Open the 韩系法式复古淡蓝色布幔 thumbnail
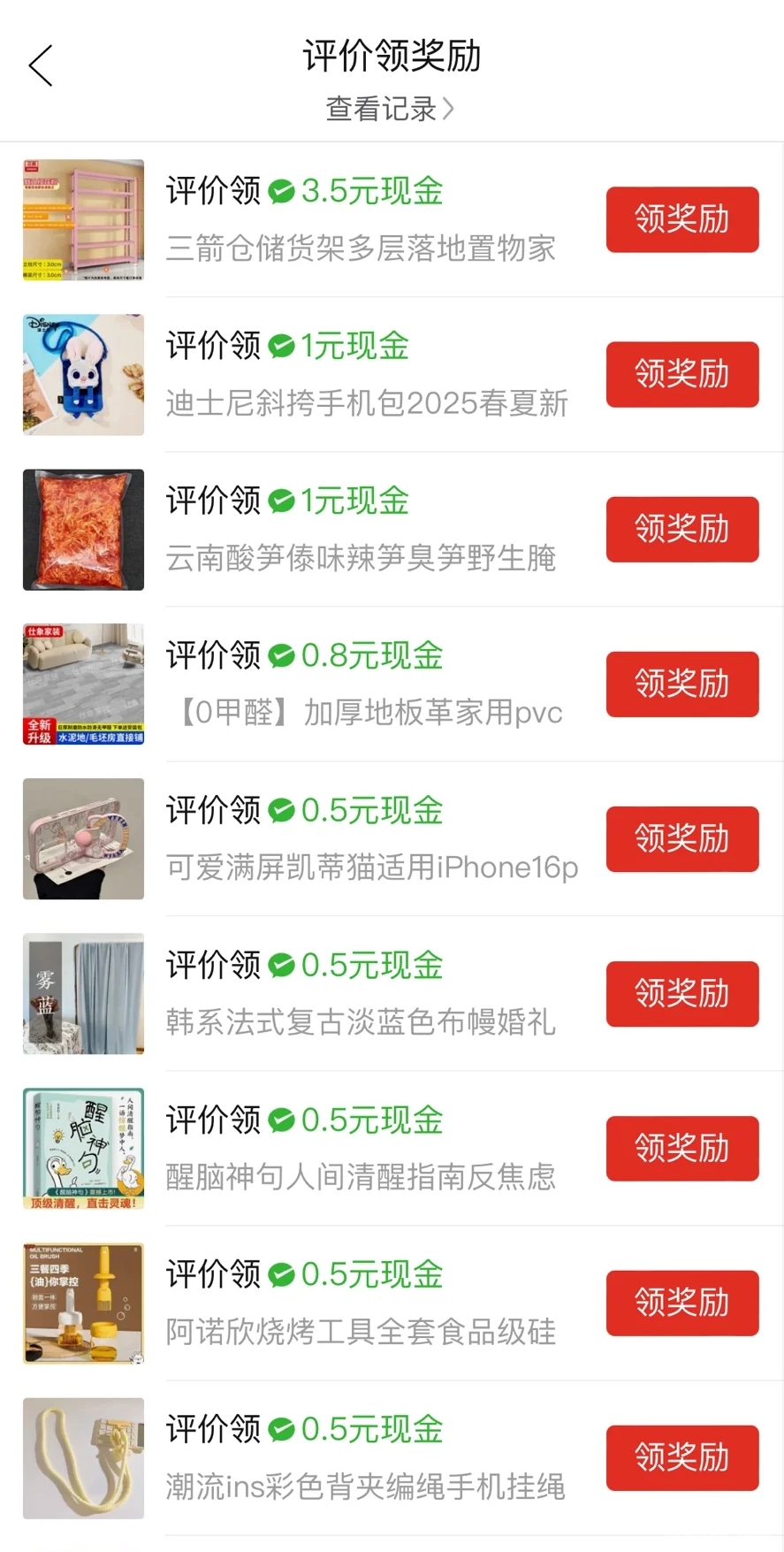Image resolution: width=784 pixels, height=1552 pixels. click(83, 994)
